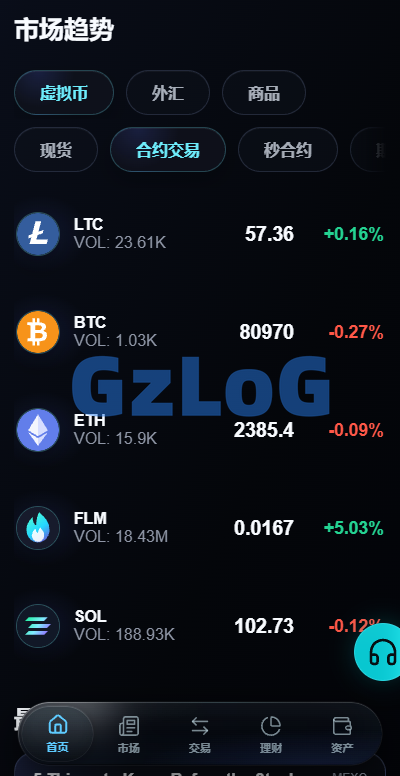Viewport: 400px width, 776px height.
Task: Contact customer service via headset button
Action: point(380,652)
